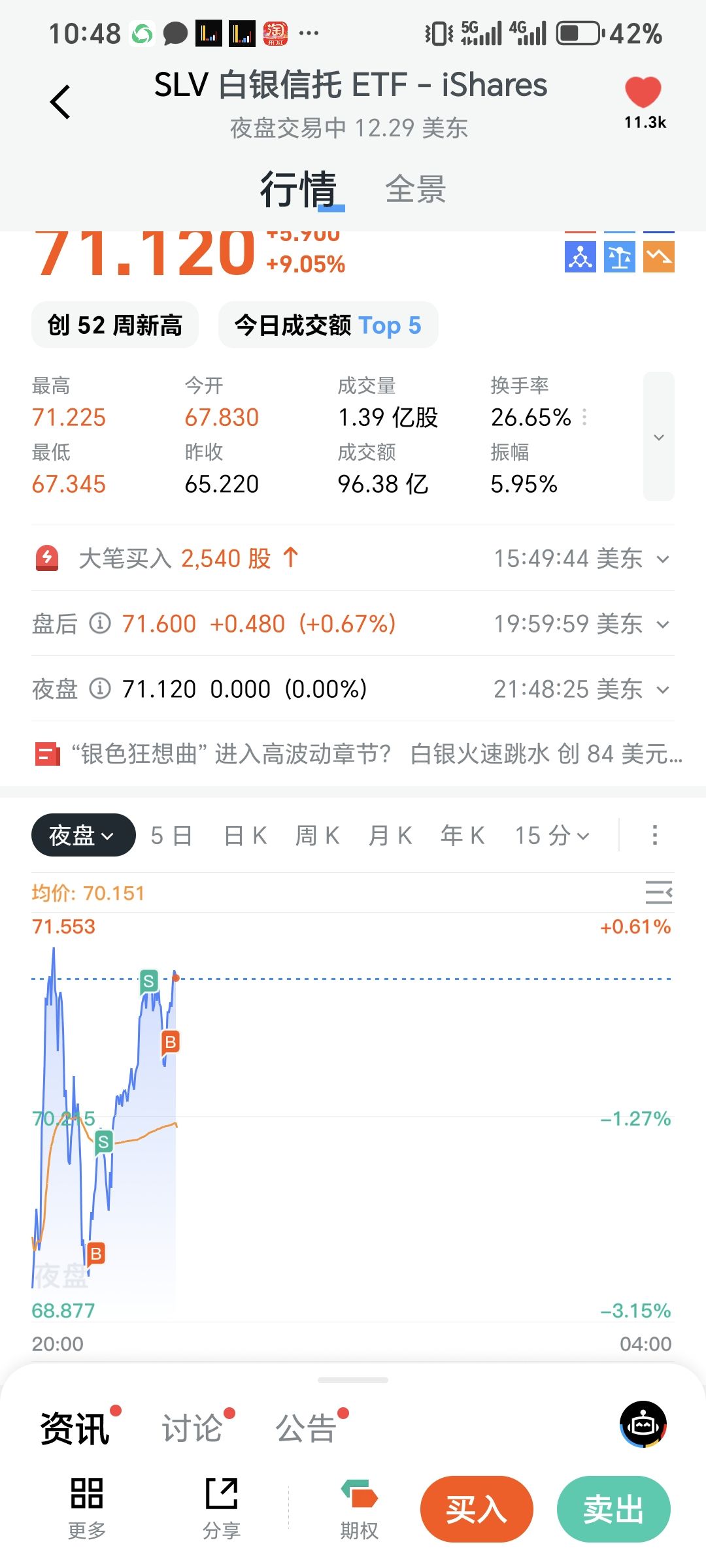Open the AI assistant robot icon

[643, 1424]
